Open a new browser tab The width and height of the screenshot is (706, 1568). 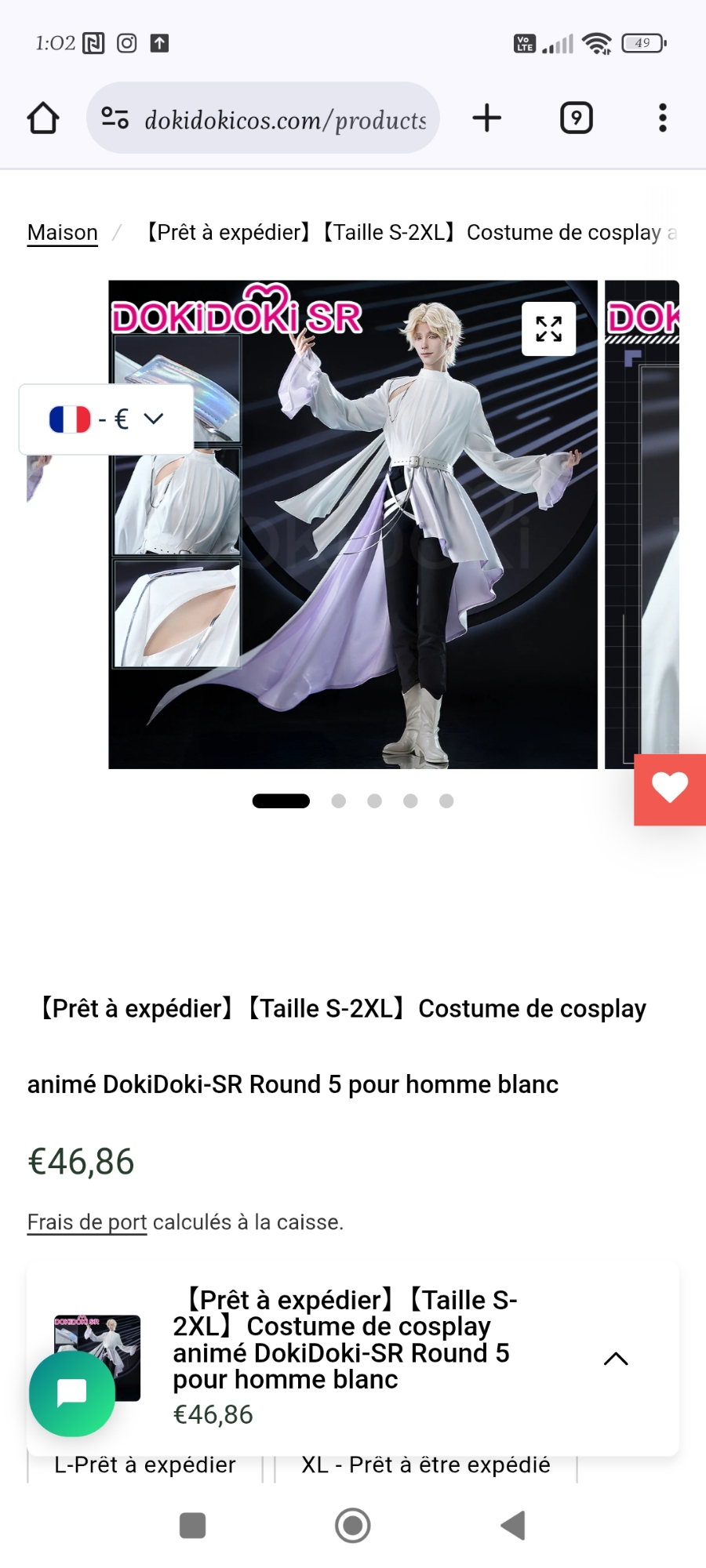click(x=486, y=118)
